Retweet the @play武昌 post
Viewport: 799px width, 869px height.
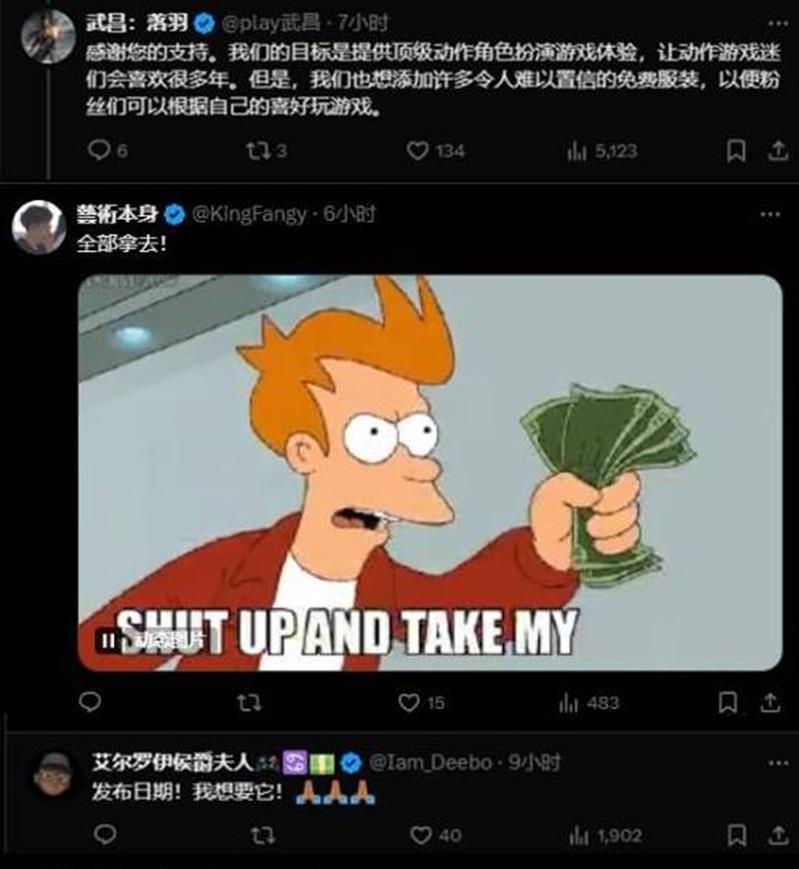(258, 151)
